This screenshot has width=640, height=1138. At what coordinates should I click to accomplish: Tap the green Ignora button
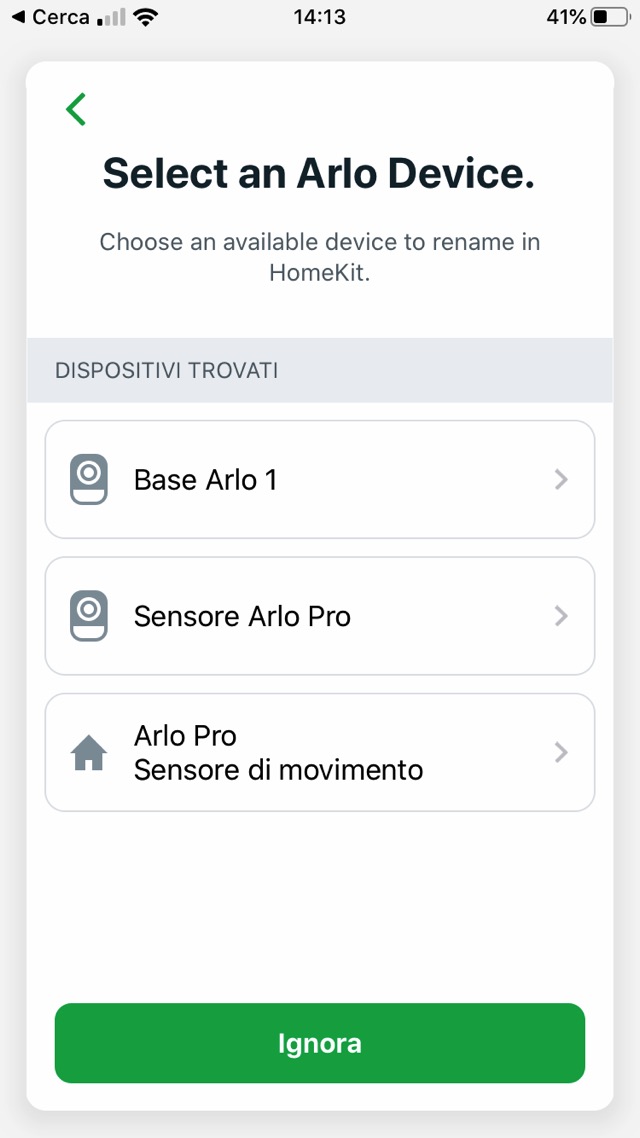(319, 1043)
